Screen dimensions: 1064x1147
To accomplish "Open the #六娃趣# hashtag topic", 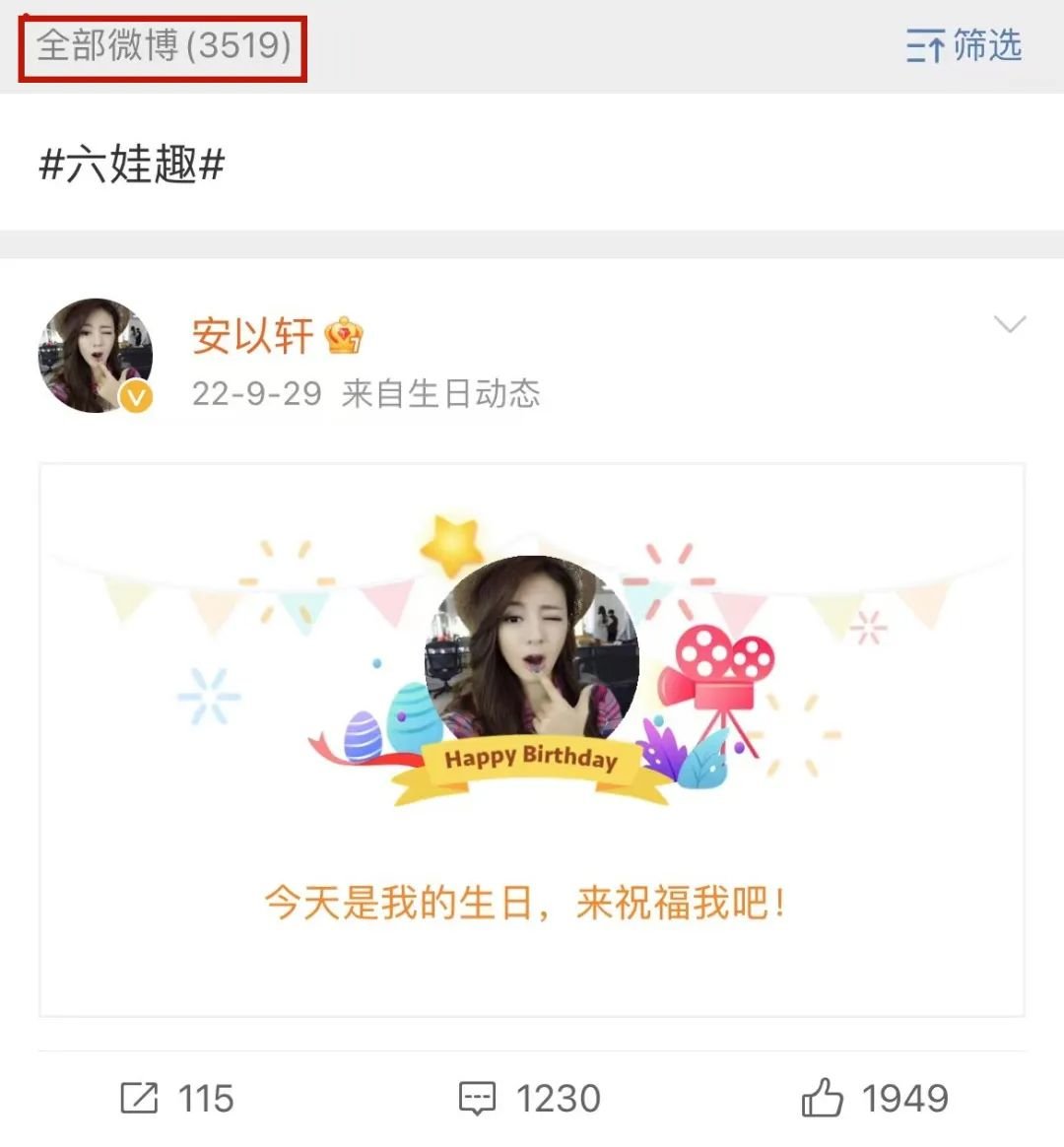I will click(132, 164).
